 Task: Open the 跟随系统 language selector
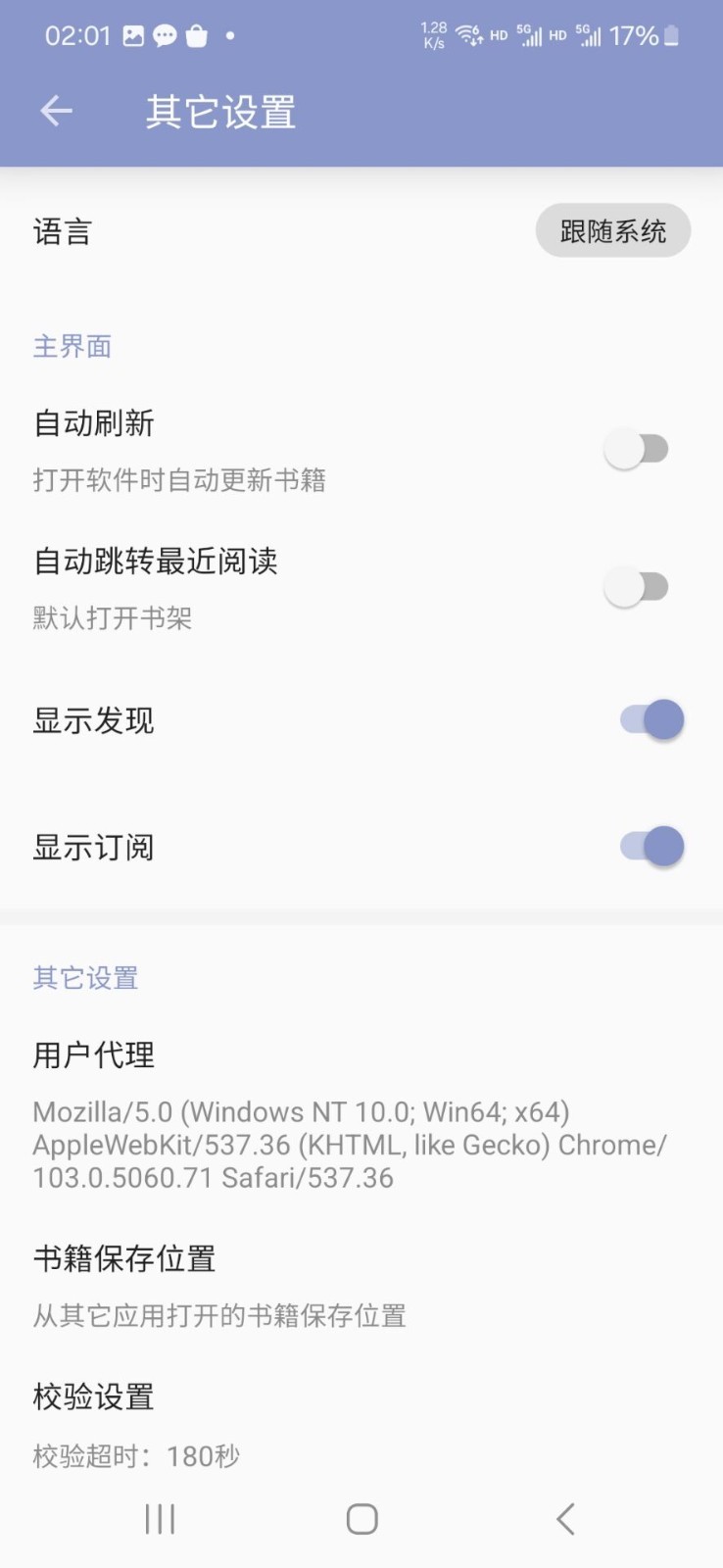[x=612, y=231]
